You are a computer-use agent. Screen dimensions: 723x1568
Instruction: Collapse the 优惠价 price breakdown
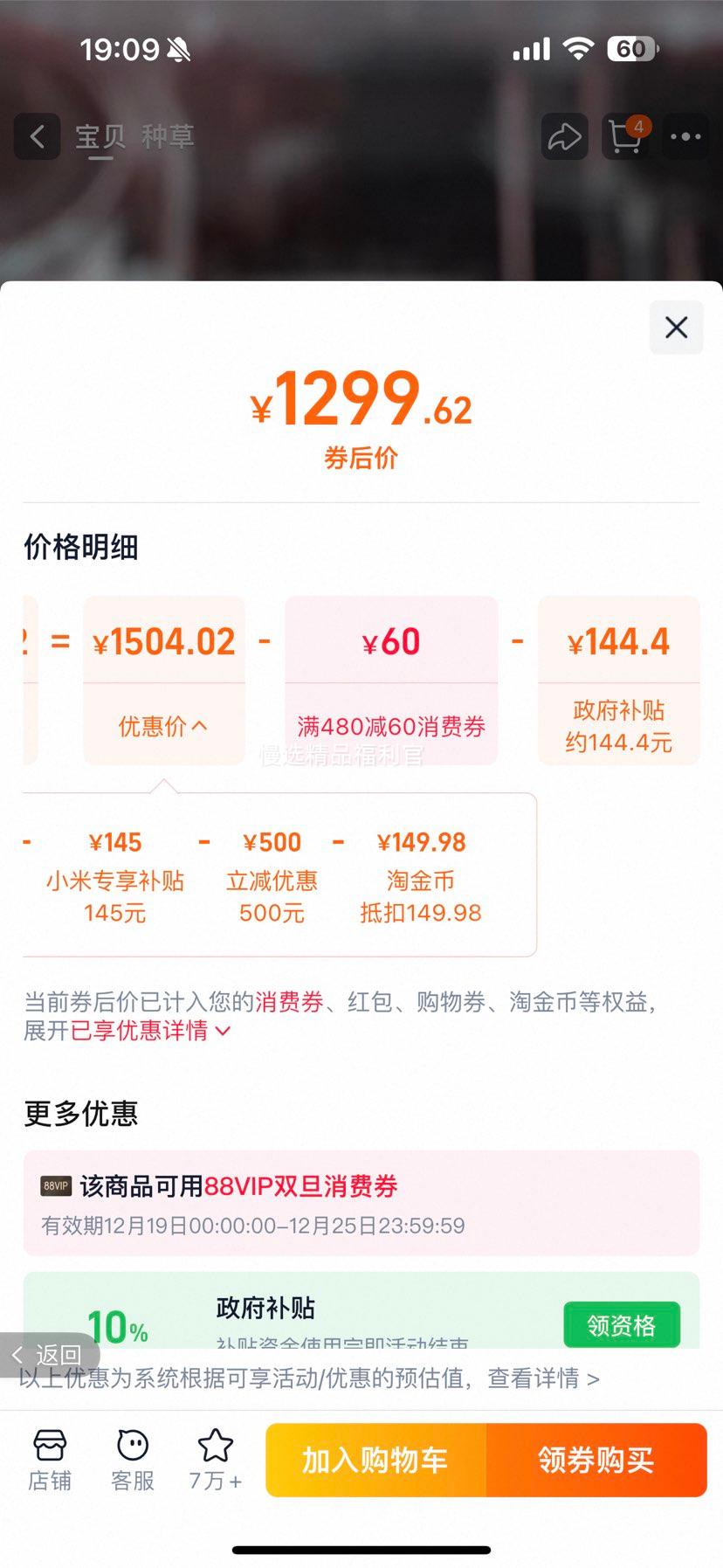click(x=162, y=726)
